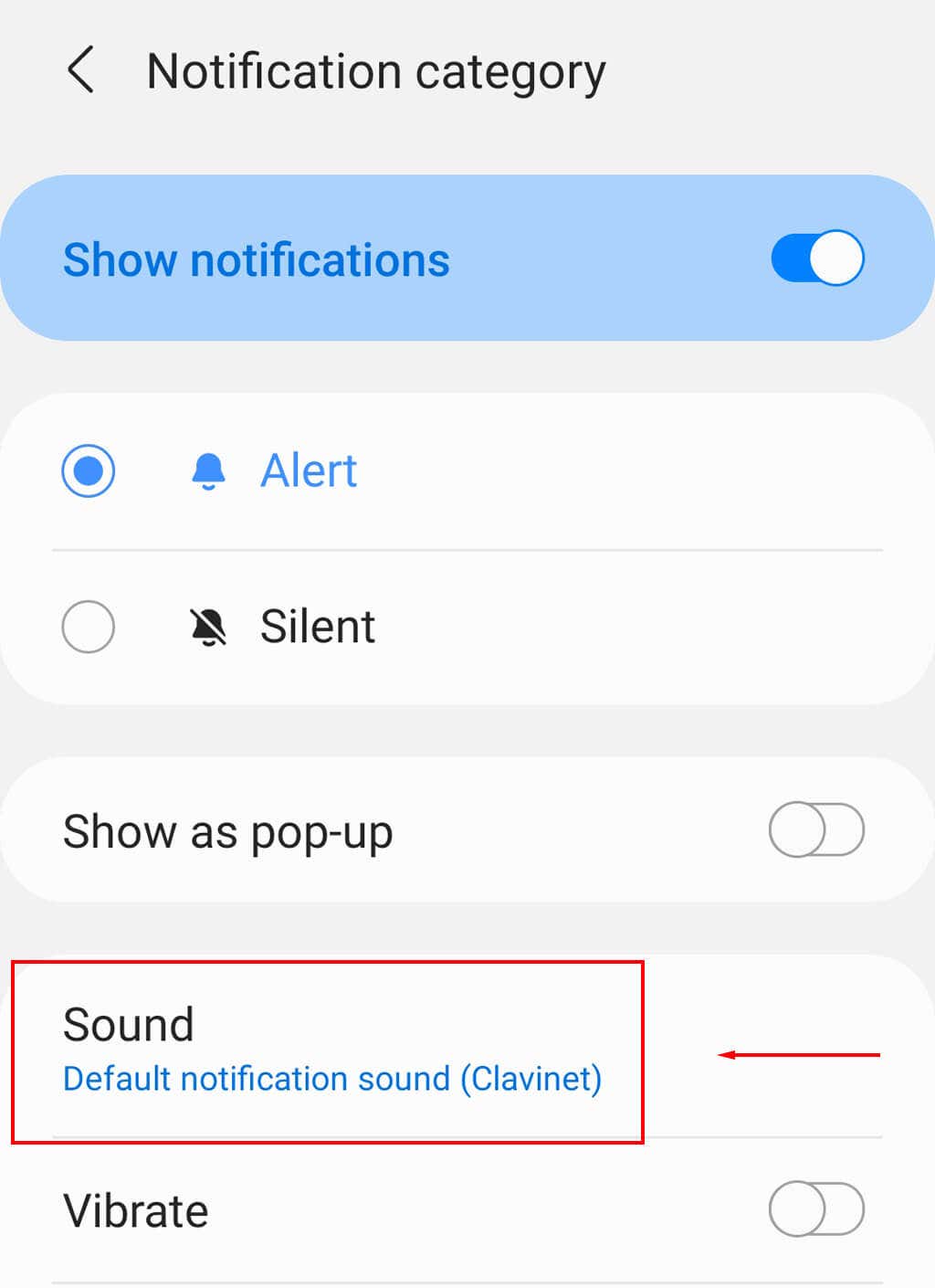The image size is (935, 1288).
Task: Turn off Show notifications
Action: pos(816,259)
